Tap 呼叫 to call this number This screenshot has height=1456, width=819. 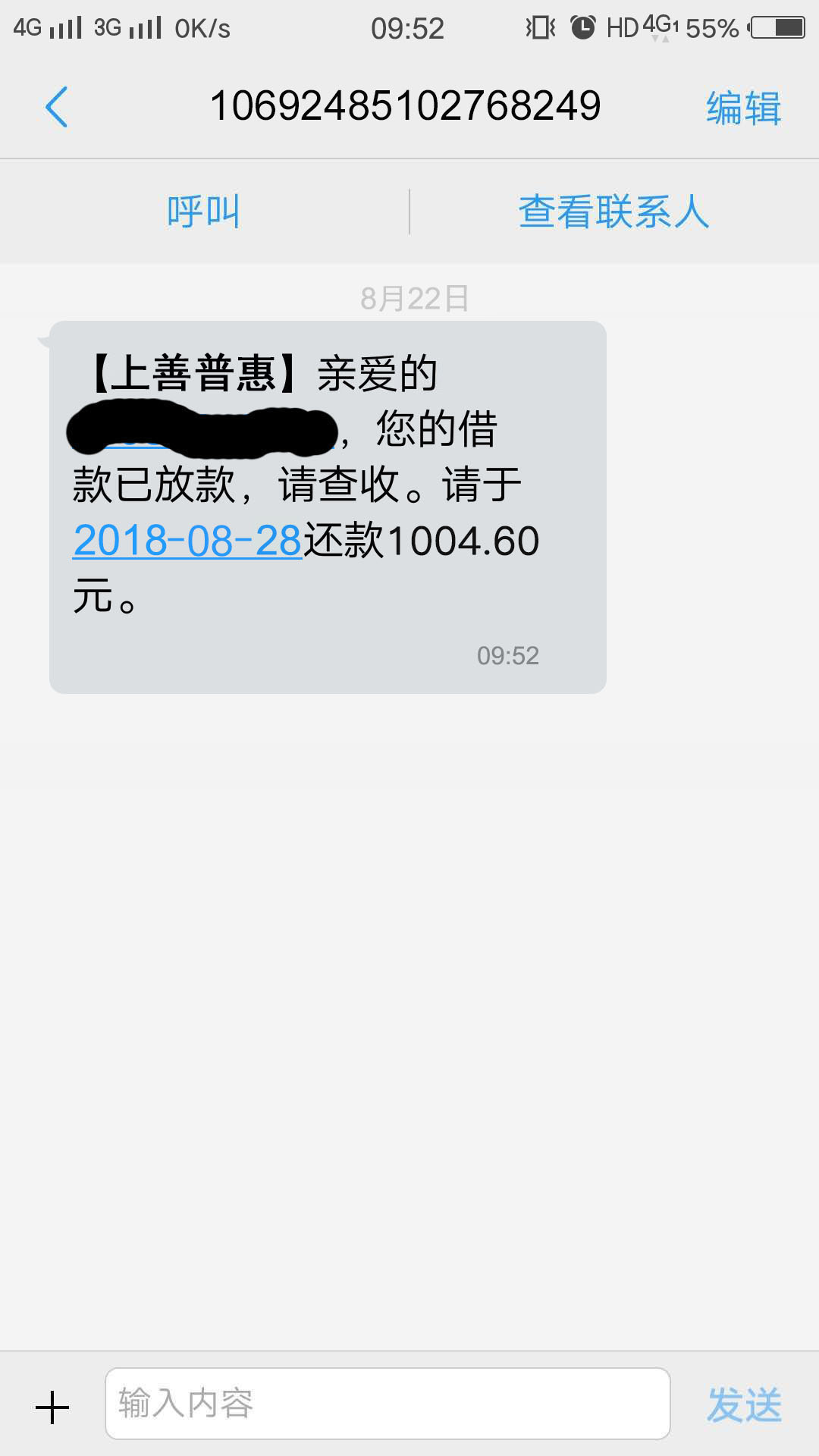coord(203,212)
